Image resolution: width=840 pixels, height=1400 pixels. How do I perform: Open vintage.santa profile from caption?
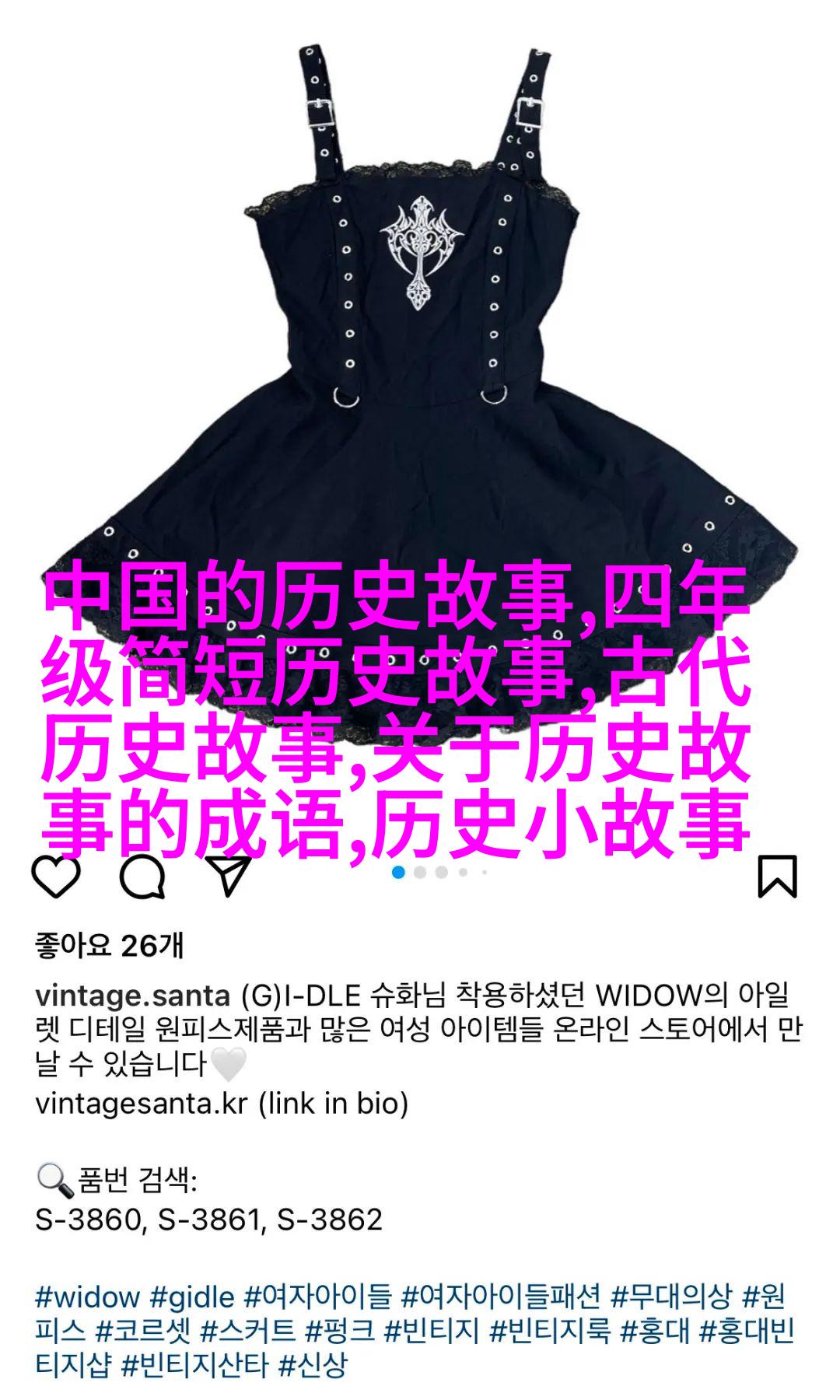tap(133, 996)
